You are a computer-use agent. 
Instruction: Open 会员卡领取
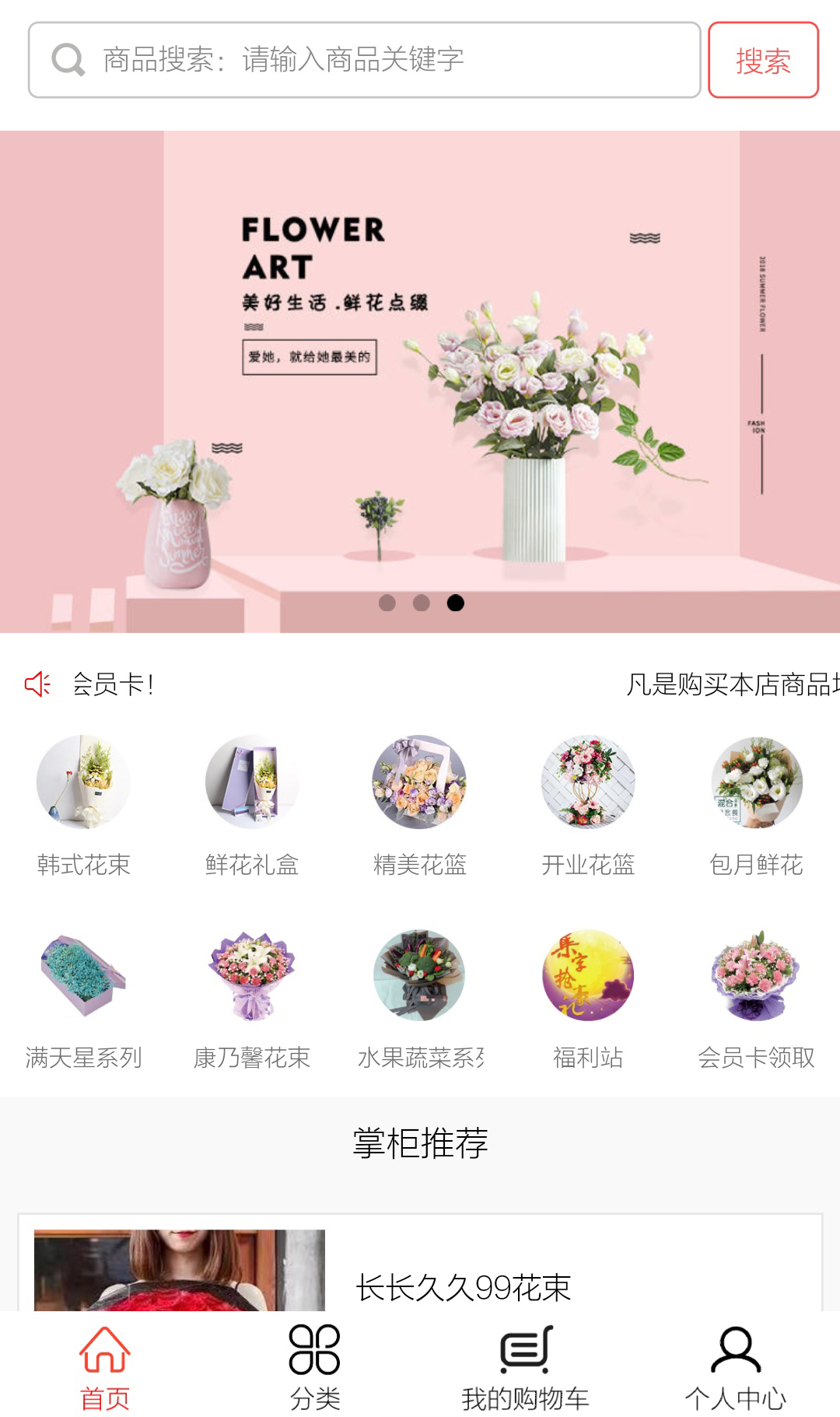(756, 999)
